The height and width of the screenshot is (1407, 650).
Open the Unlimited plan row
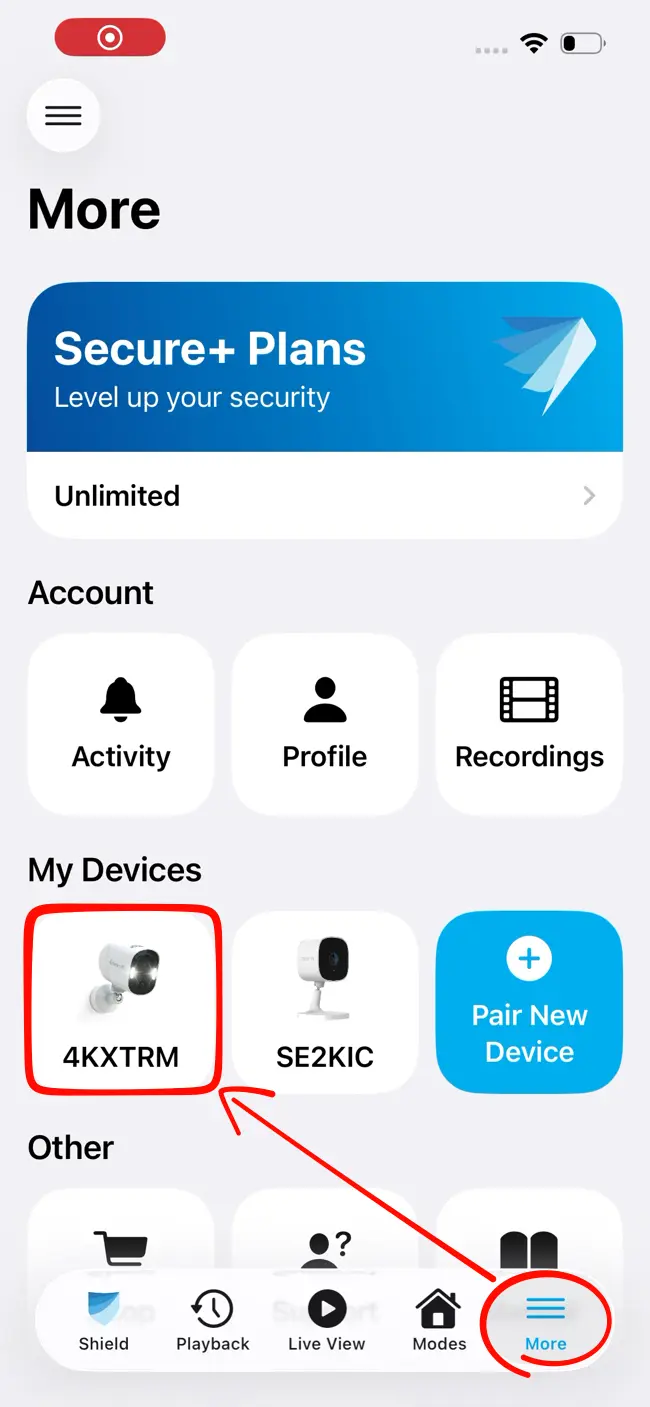(325, 496)
